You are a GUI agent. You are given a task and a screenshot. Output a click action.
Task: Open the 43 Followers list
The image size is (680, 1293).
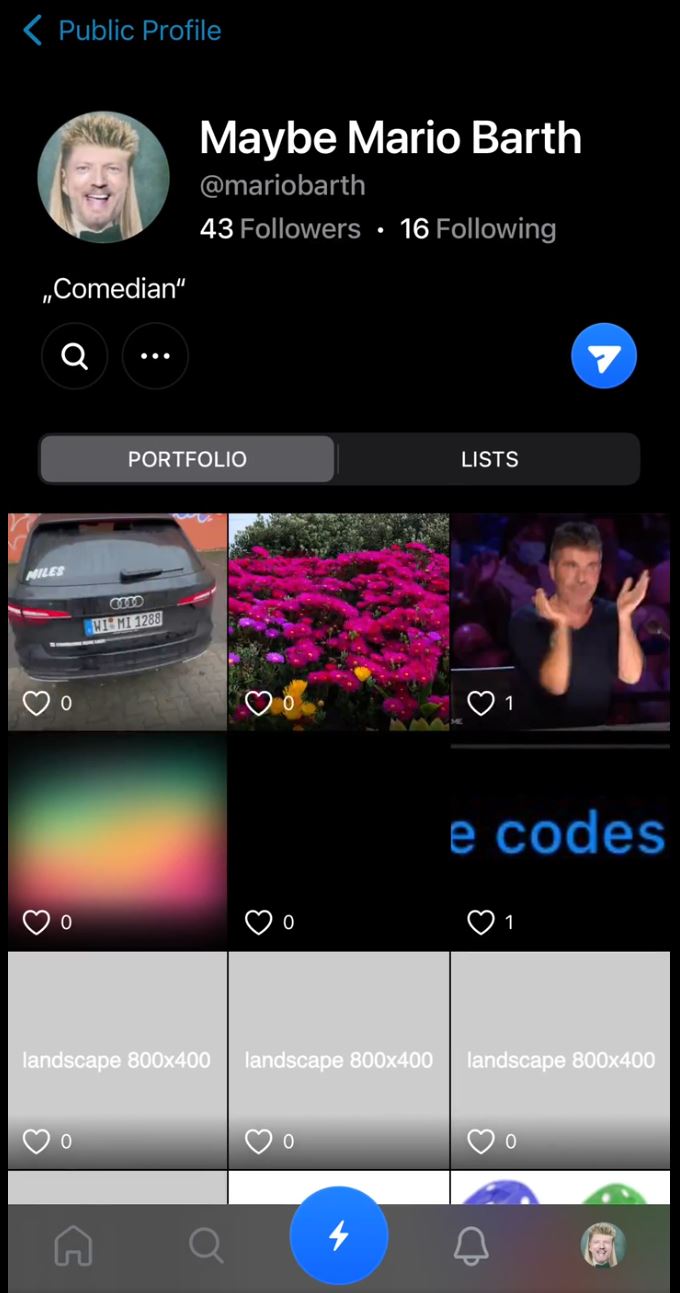[x=280, y=229]
